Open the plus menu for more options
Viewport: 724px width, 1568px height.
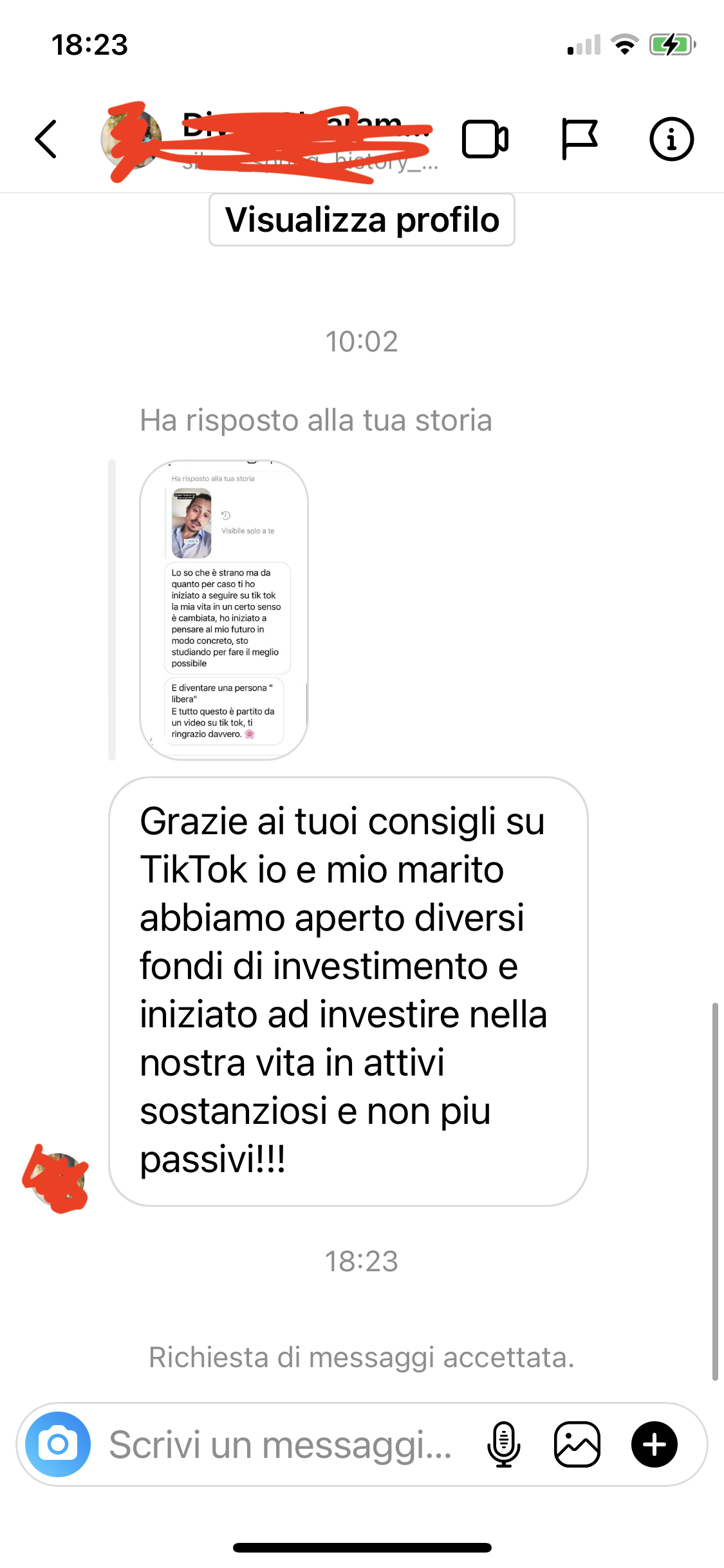coord(654,1444)
